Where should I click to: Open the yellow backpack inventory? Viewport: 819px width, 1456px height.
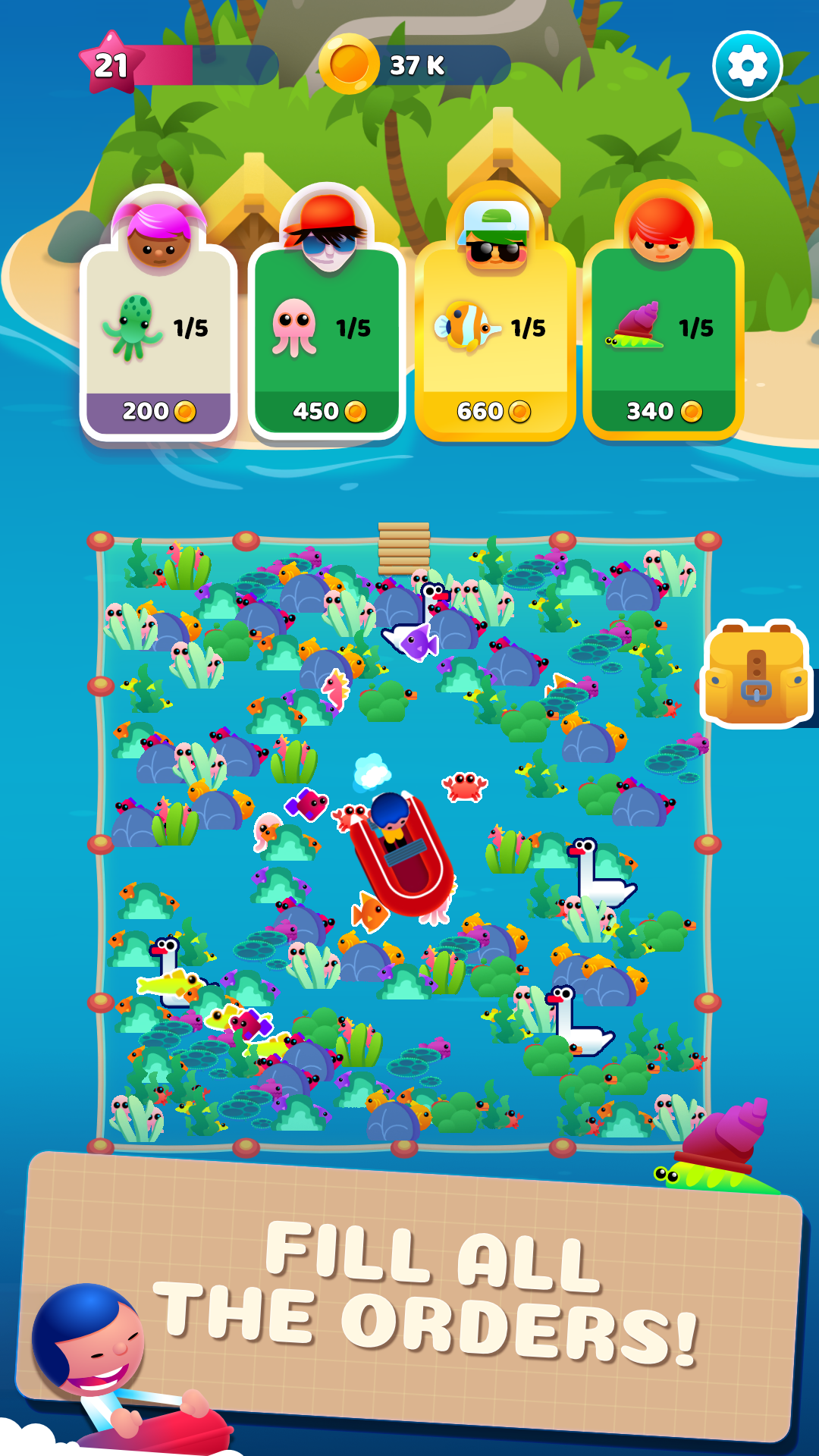coord(756,673)
